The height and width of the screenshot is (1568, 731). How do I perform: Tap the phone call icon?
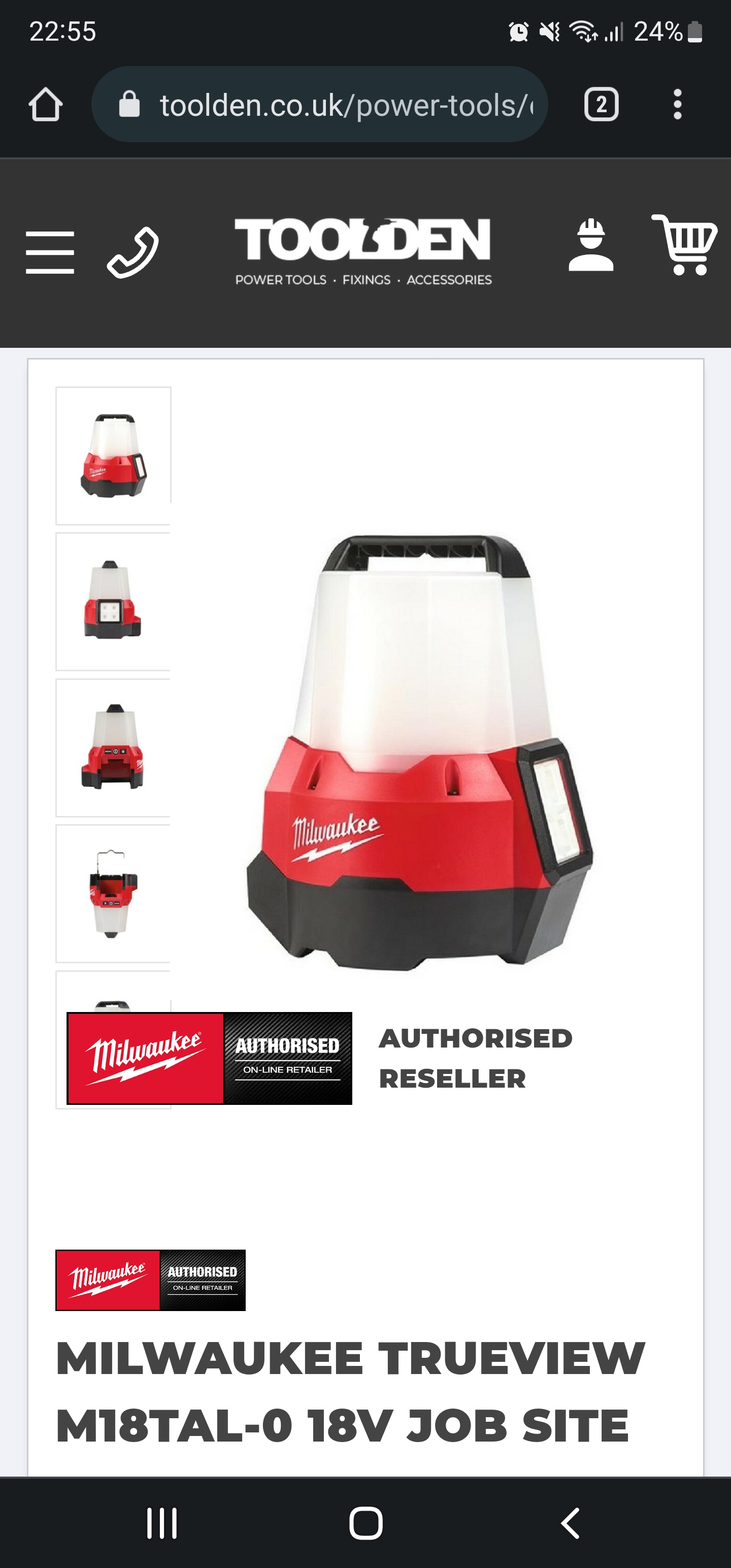[x=132, y=252]
